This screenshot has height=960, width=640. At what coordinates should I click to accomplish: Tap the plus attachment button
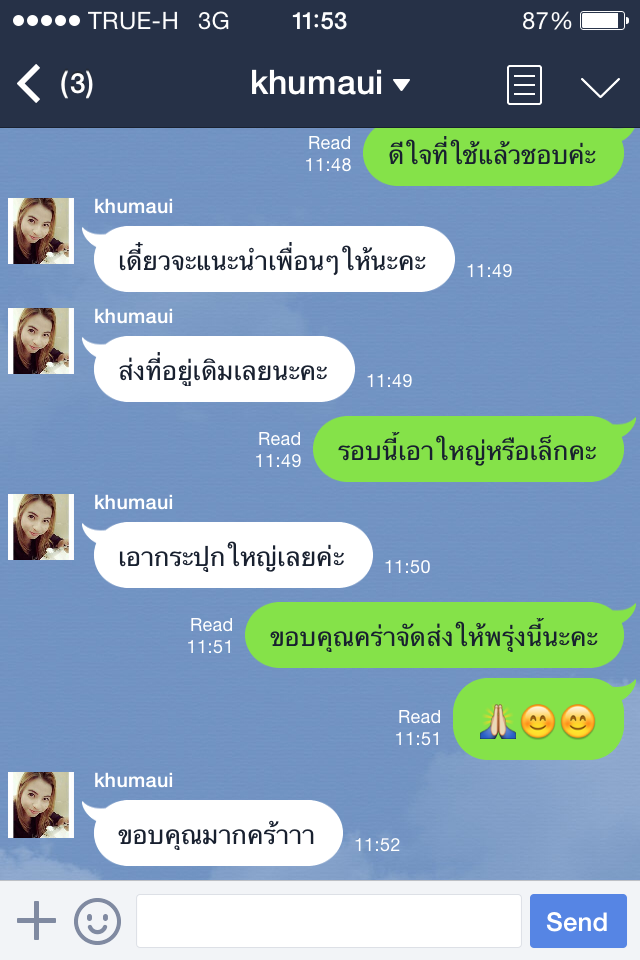tap(37, 920)
